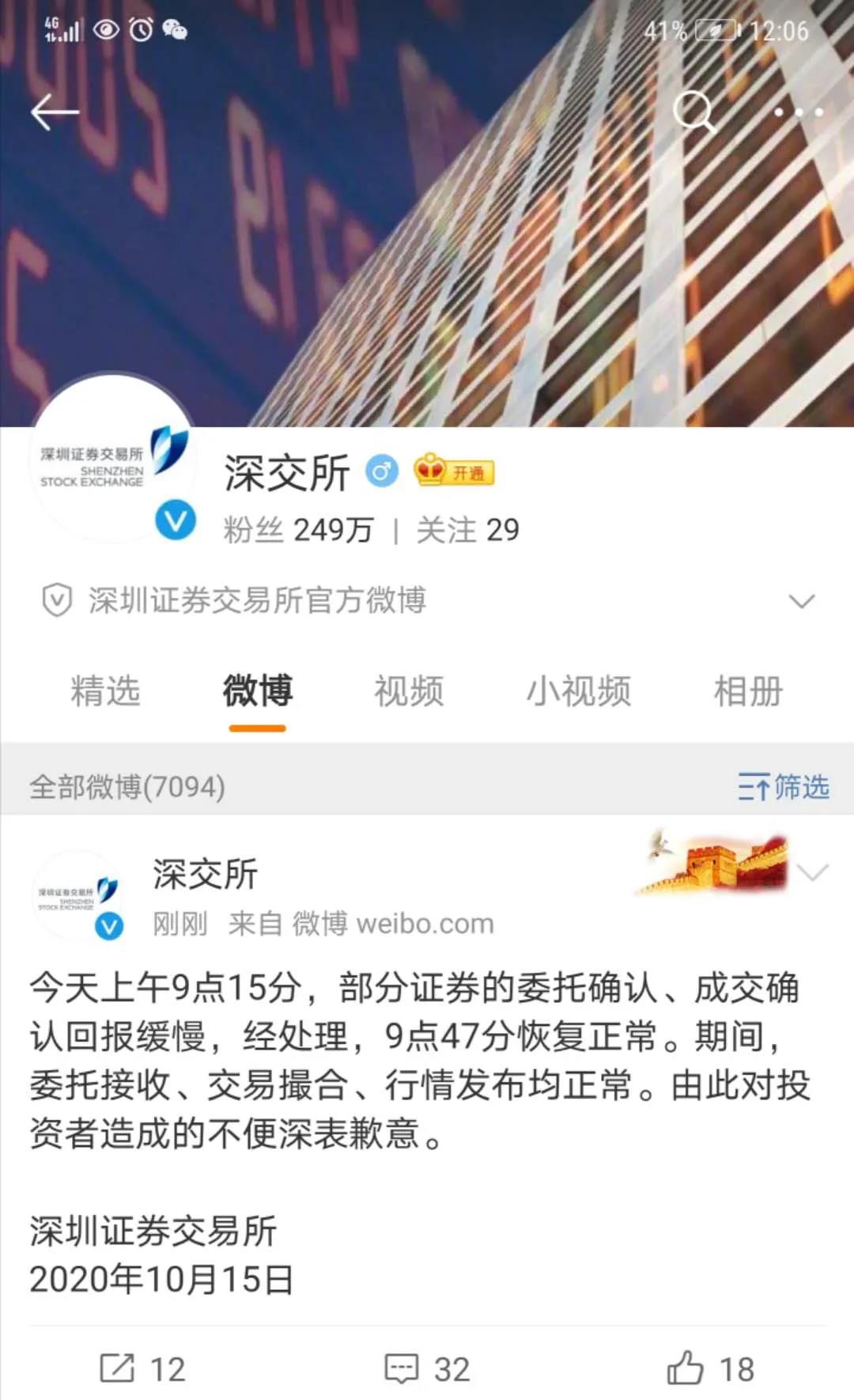
Task: Switch to the 相册 tab
Action: pyautogui.click(x=747, y=691)
